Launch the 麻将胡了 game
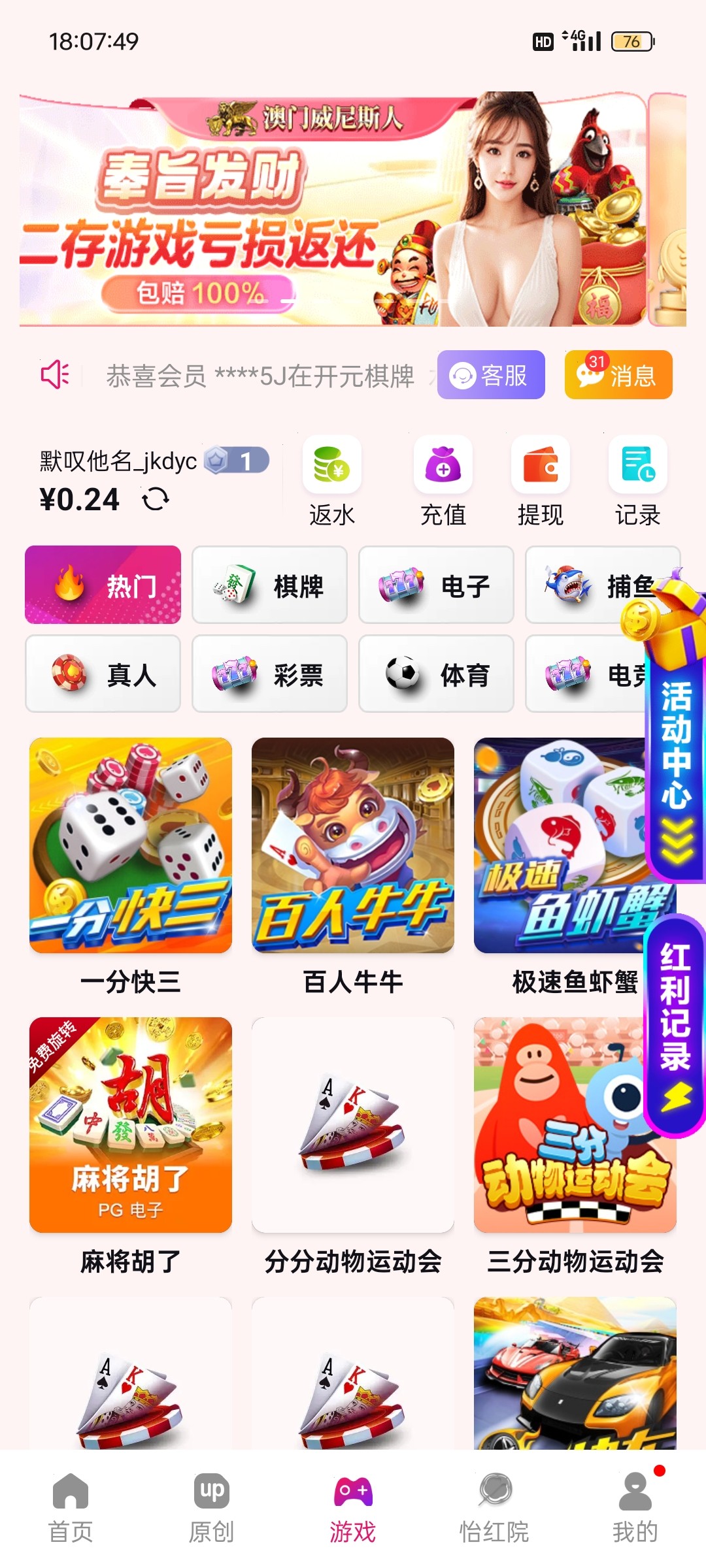The image size is (706, 1568). (x=131, y=1125)
